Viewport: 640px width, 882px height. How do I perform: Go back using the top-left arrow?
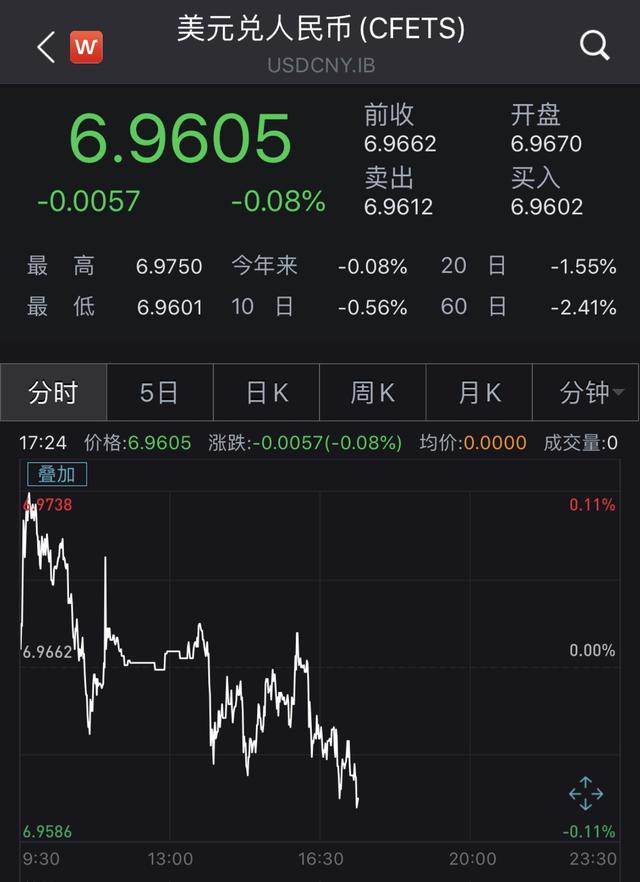pos(46,47)
